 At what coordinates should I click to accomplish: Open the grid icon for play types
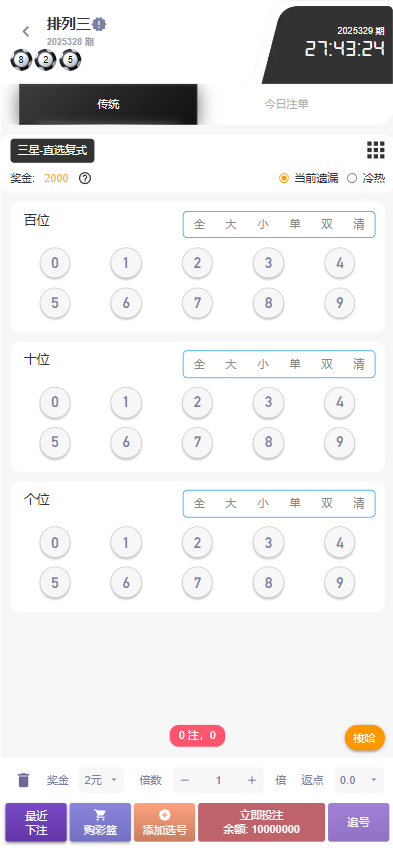[376, 150]
